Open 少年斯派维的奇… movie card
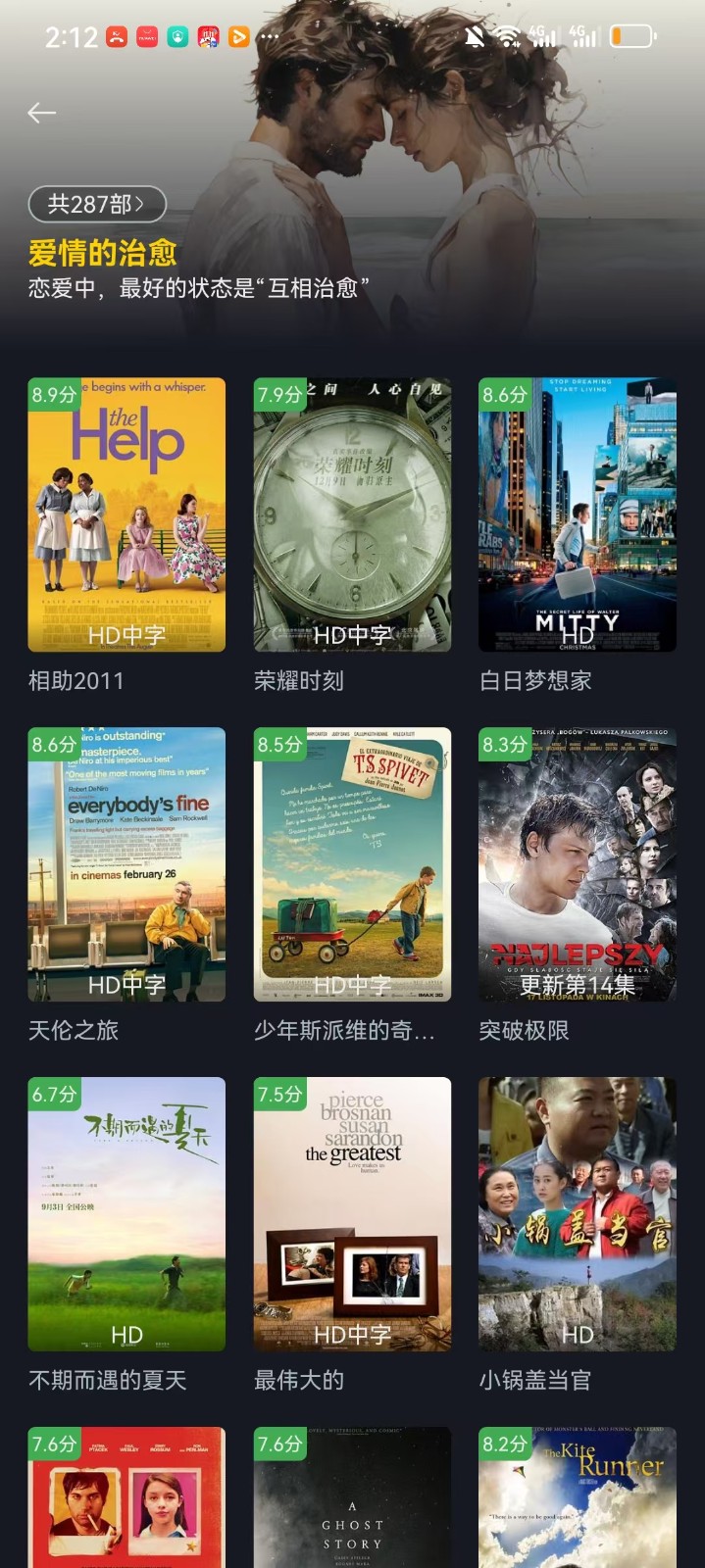 352,864
